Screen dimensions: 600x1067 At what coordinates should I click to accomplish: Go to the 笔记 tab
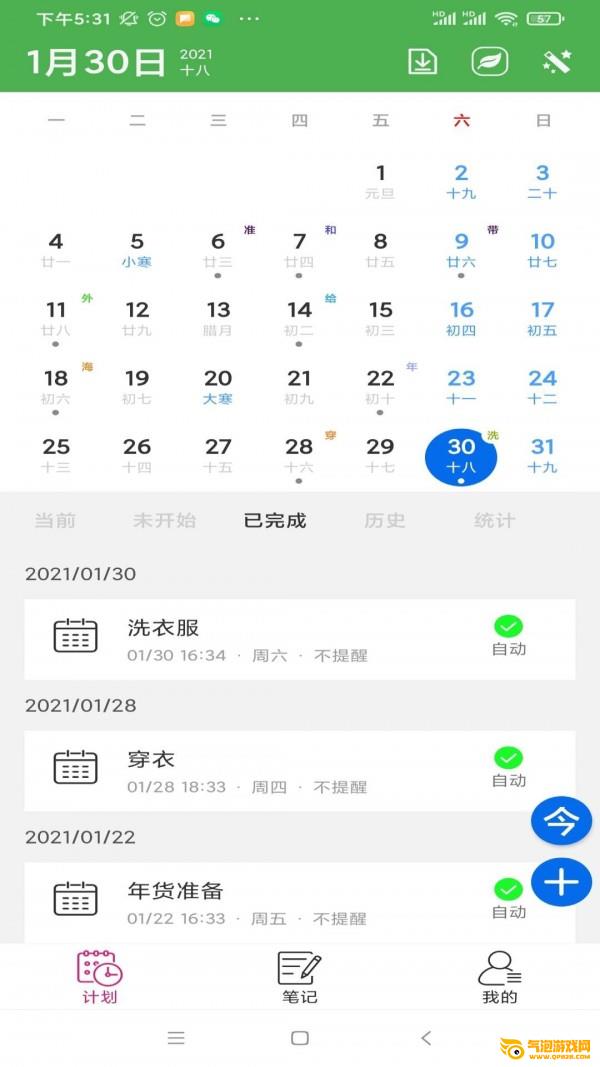[x=299, y=977]
